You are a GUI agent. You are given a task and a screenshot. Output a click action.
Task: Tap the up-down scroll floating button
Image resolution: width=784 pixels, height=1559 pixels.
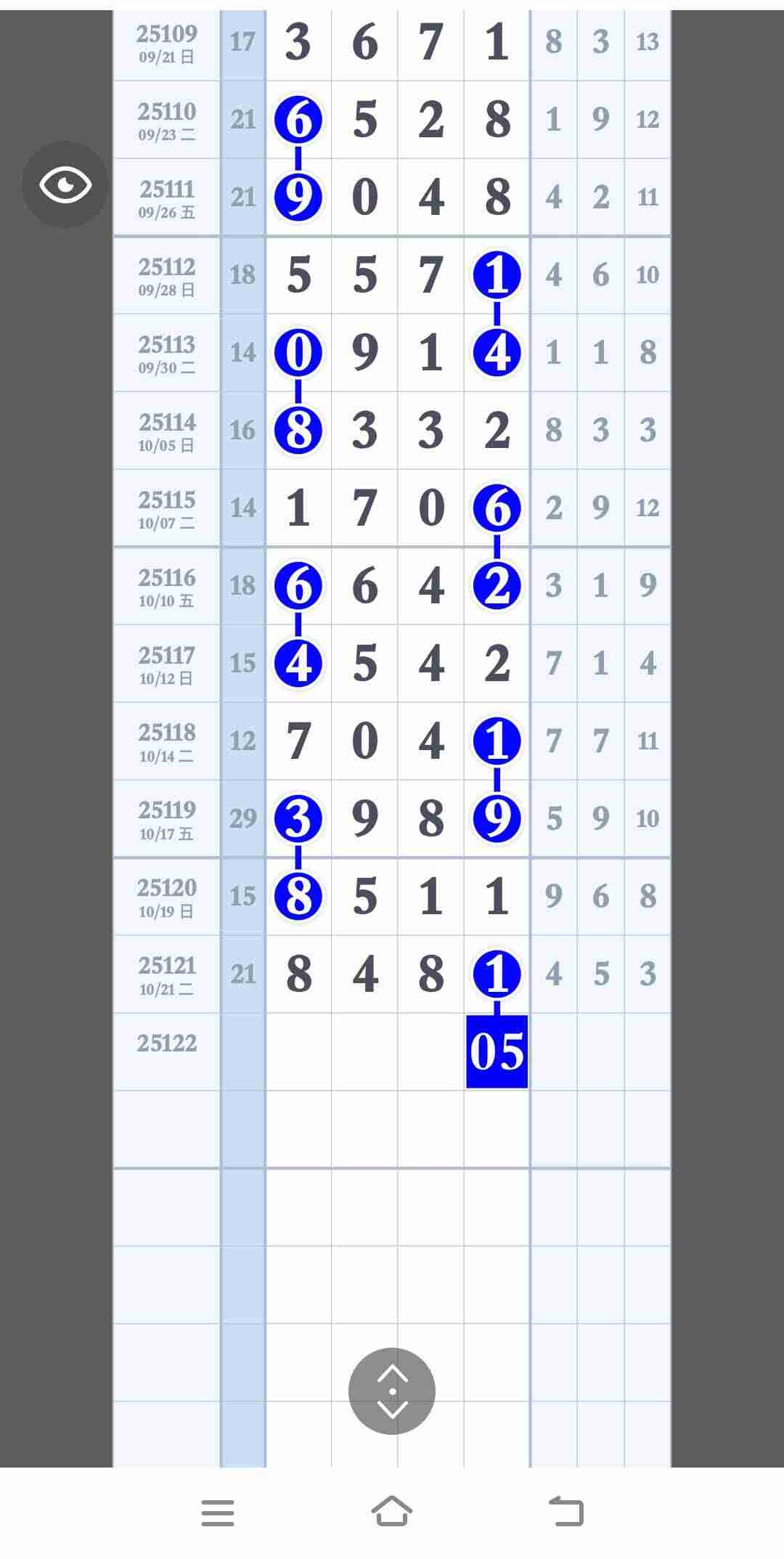[x=392, y=1391]
